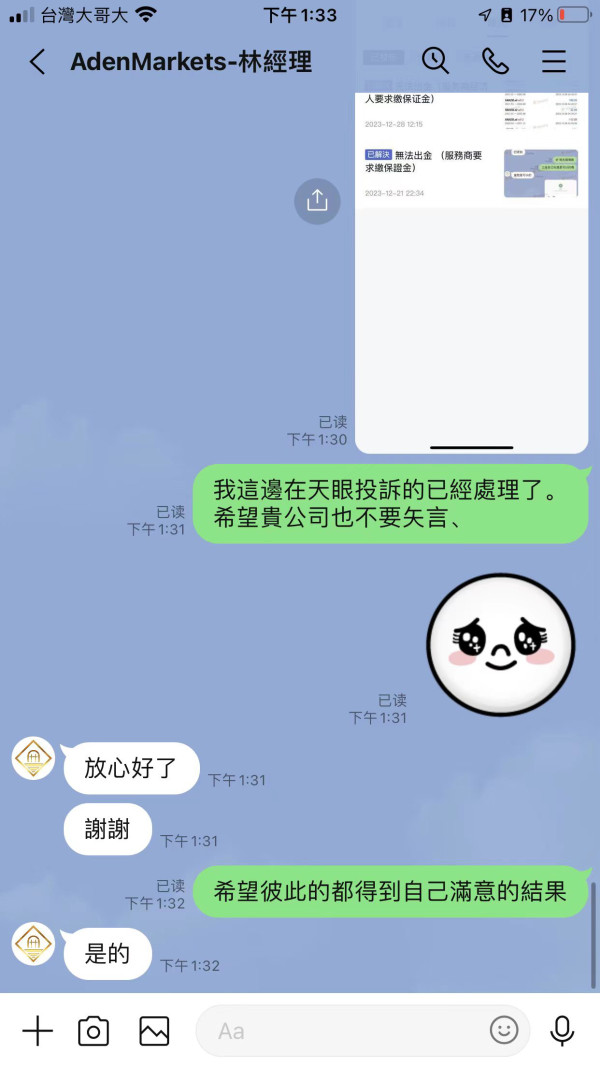
Task: Start a call with AdenMarkets-林經理
Action: (x=495, y=61)
